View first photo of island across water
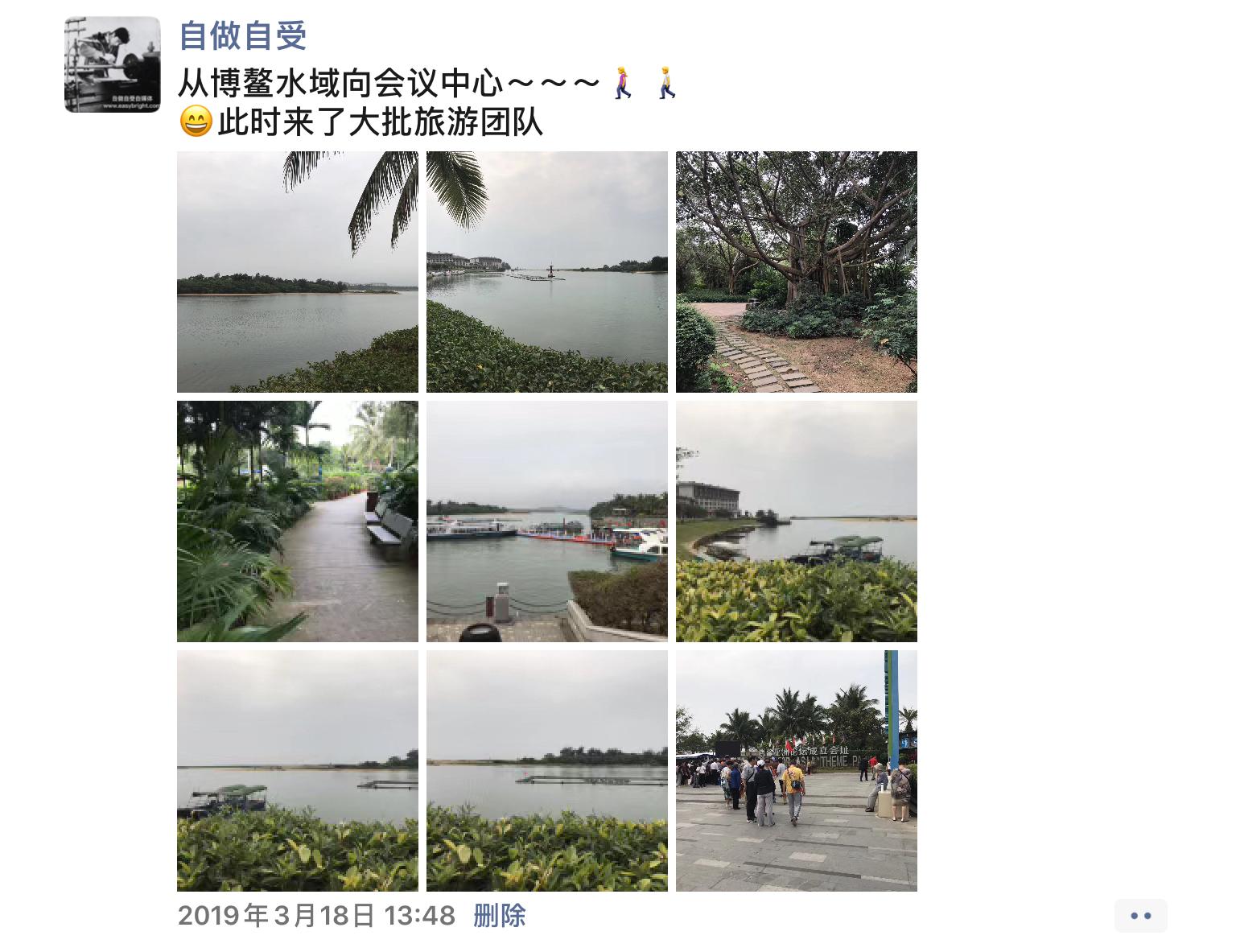 click(x=298, y=272)
